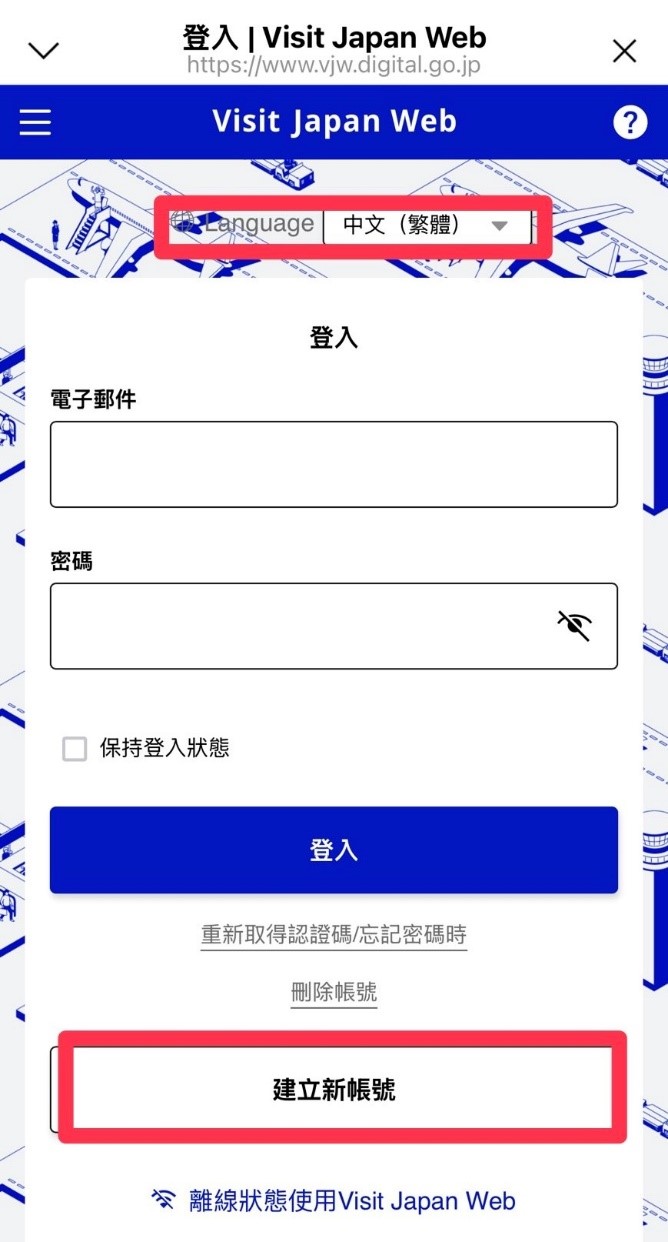The height and width of the screenshot is (1242, 668).
Task: Tap 建立新帳號 to create account
Action: point(334,1089)
